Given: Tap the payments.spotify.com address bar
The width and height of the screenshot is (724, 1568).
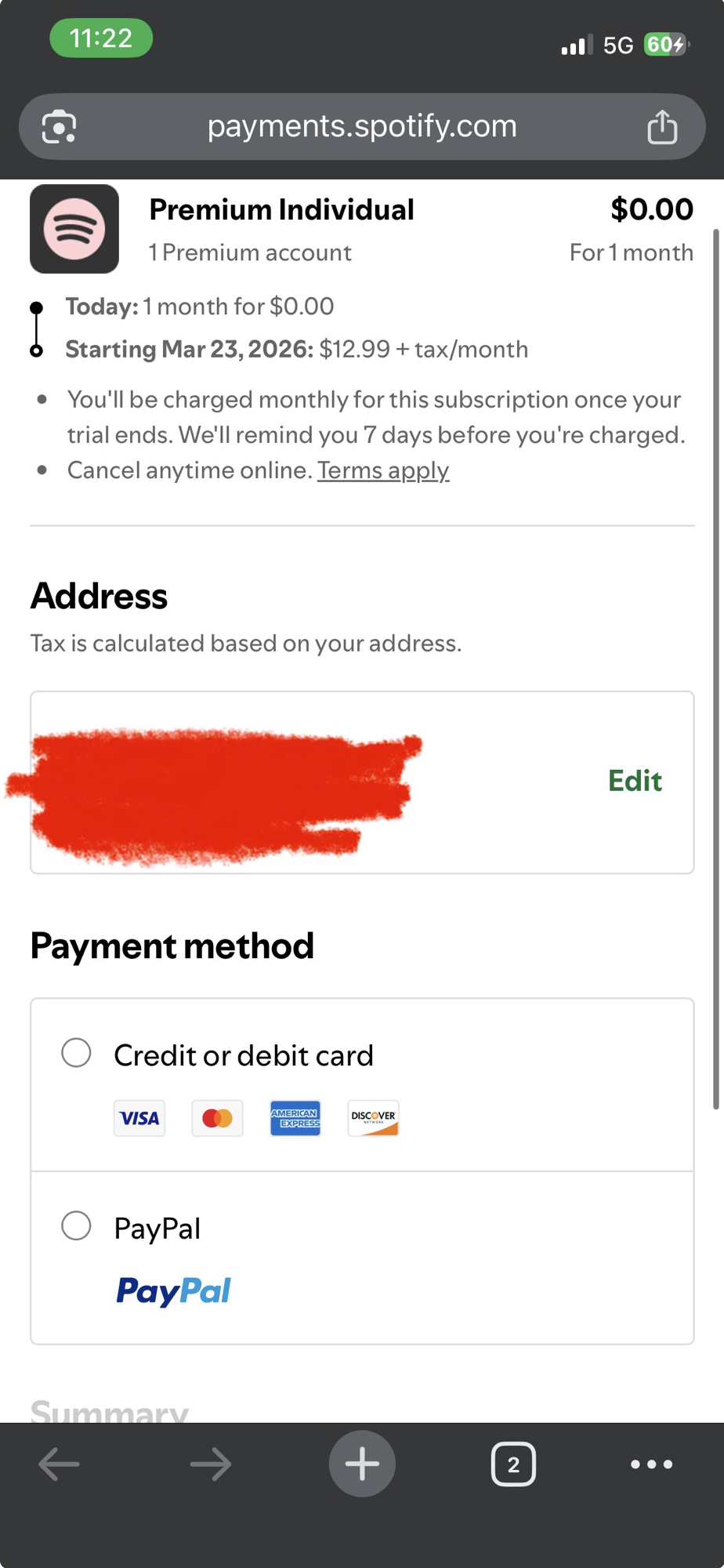Looking at the screenshot, I should point(361,126).
